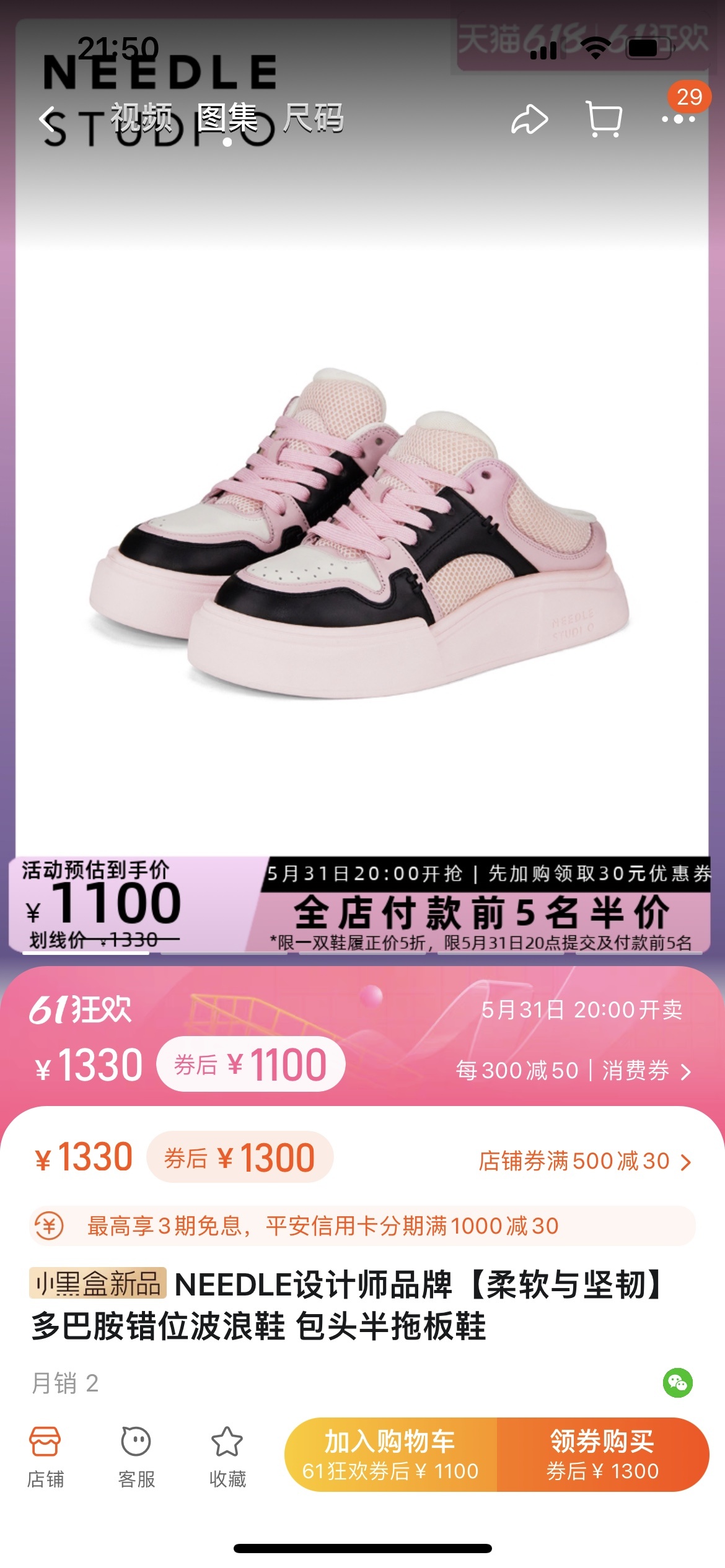Add product to 收藏 favorites
Screen dimensions: 725x1568
[227, 1455]
